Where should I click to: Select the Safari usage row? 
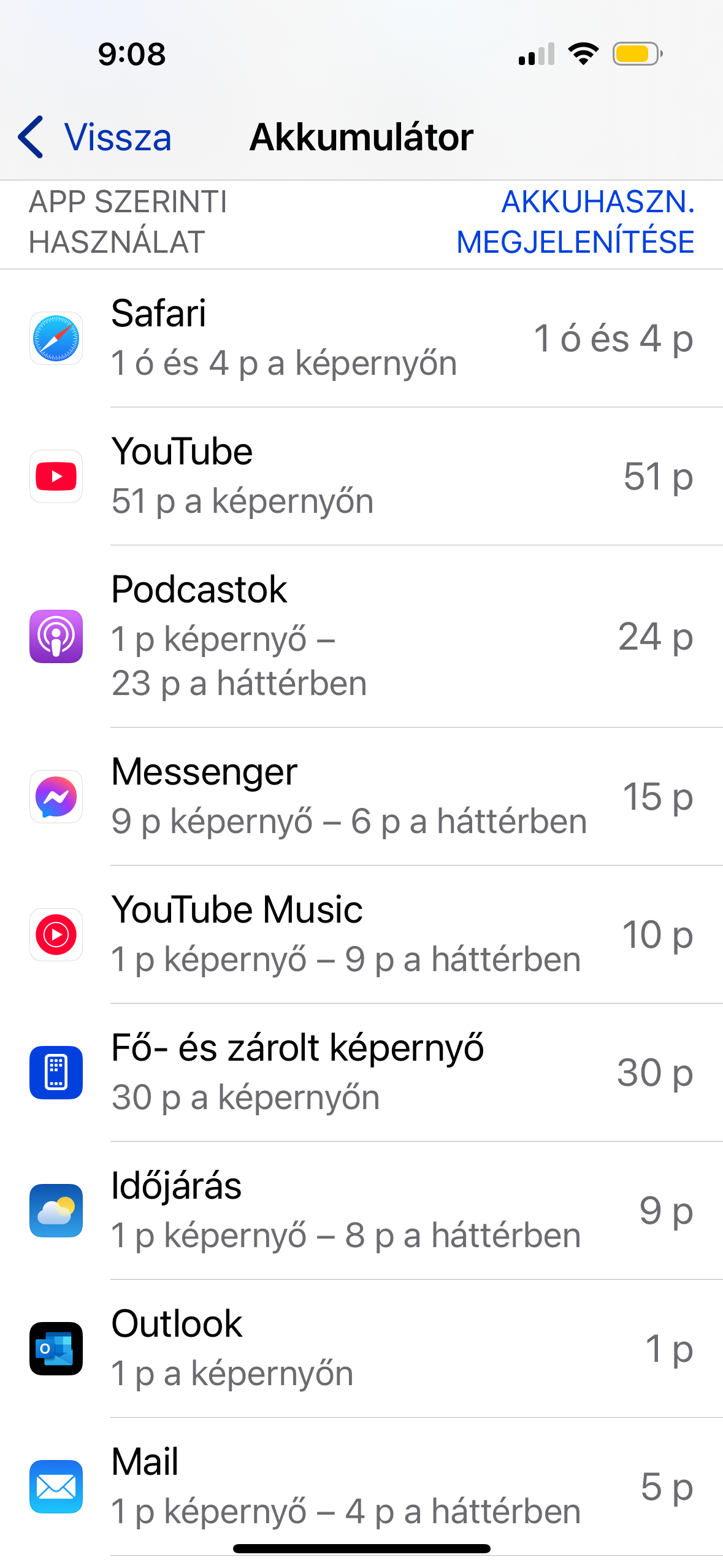(362, 338)
